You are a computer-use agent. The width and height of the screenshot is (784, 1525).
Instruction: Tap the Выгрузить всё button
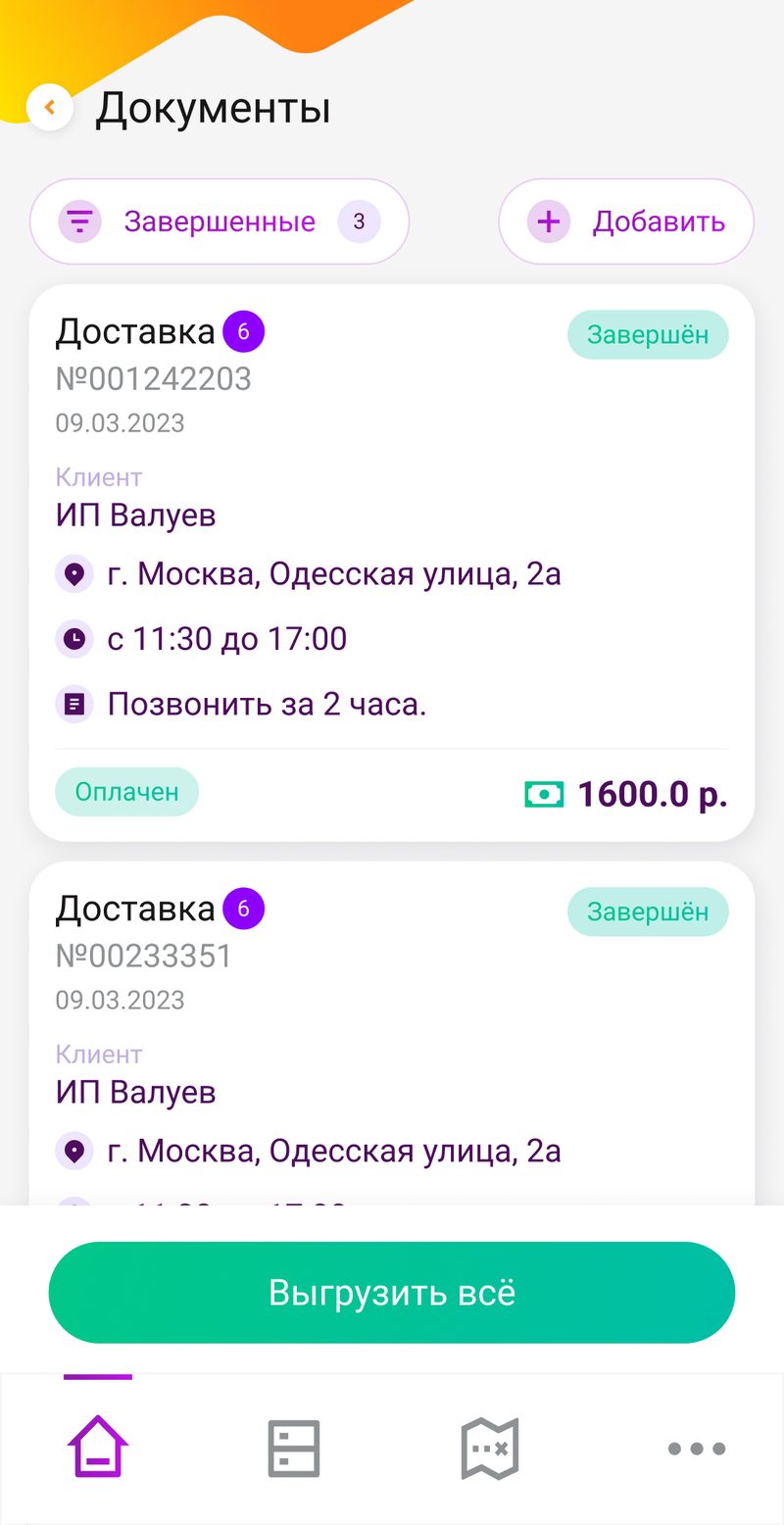tap(392, 1292)
